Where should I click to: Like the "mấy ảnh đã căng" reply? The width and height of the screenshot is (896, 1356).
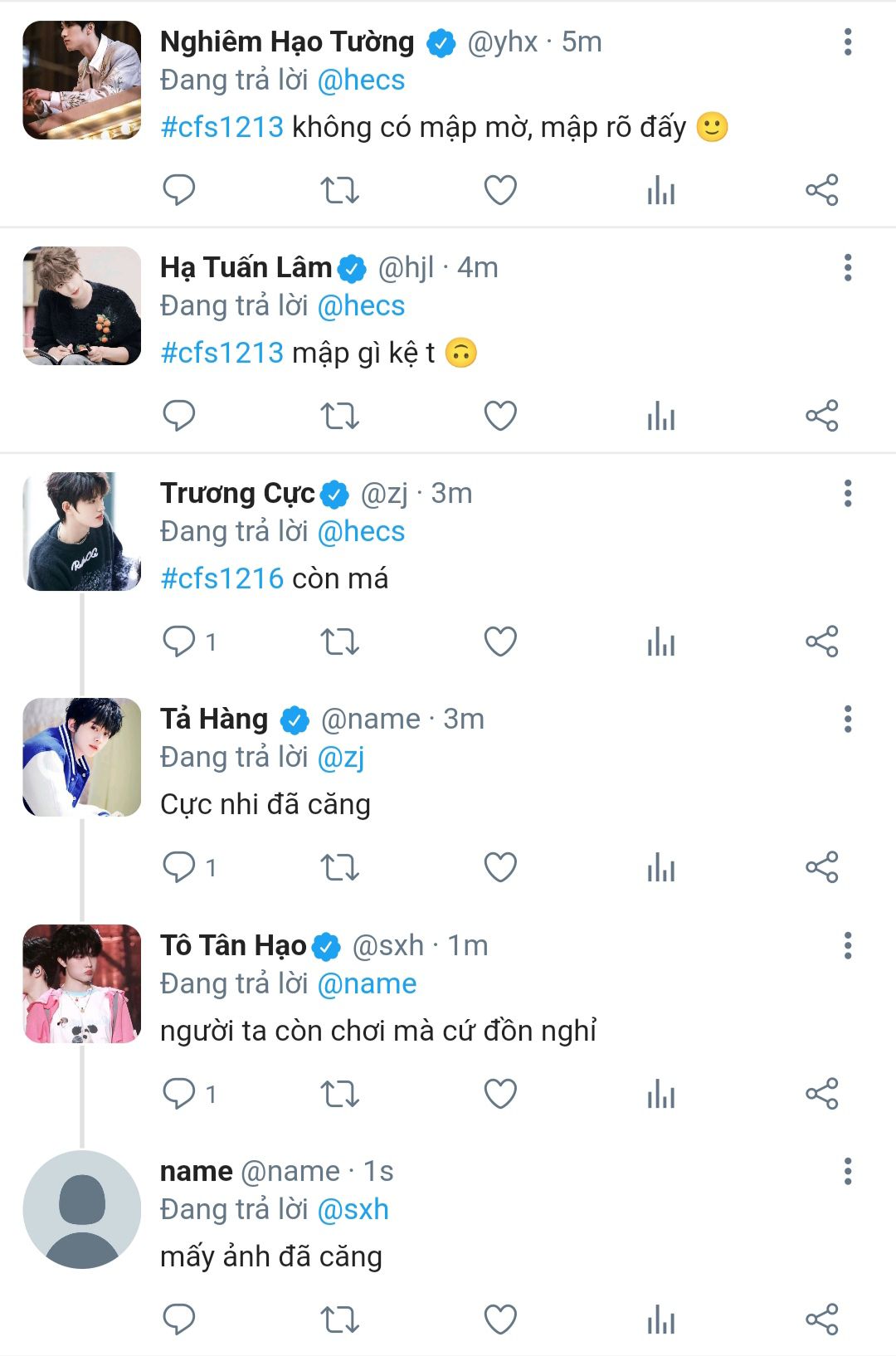tap(500, 1319)
